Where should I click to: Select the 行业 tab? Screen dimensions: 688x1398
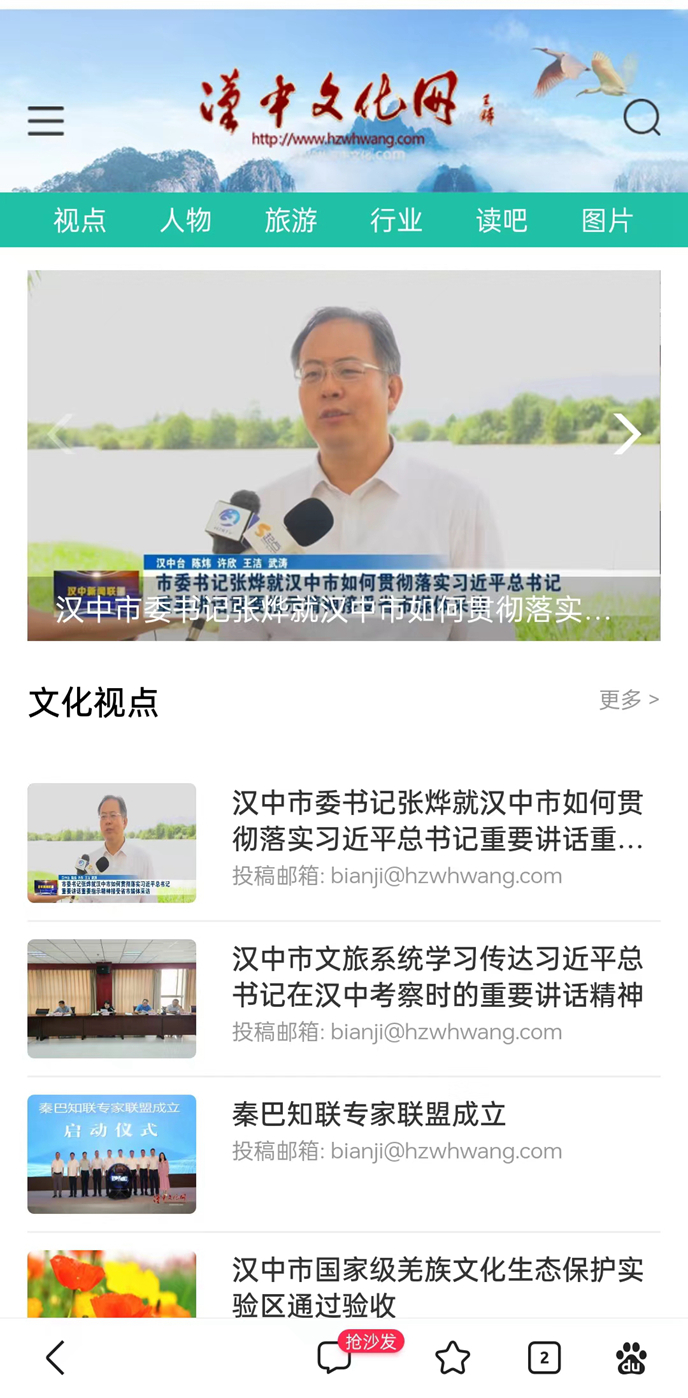(x=397, y=220)
